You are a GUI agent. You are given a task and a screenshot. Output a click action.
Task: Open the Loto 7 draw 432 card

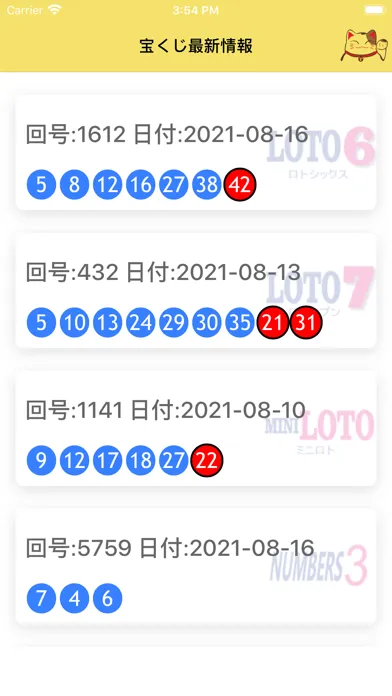point(196,290)
